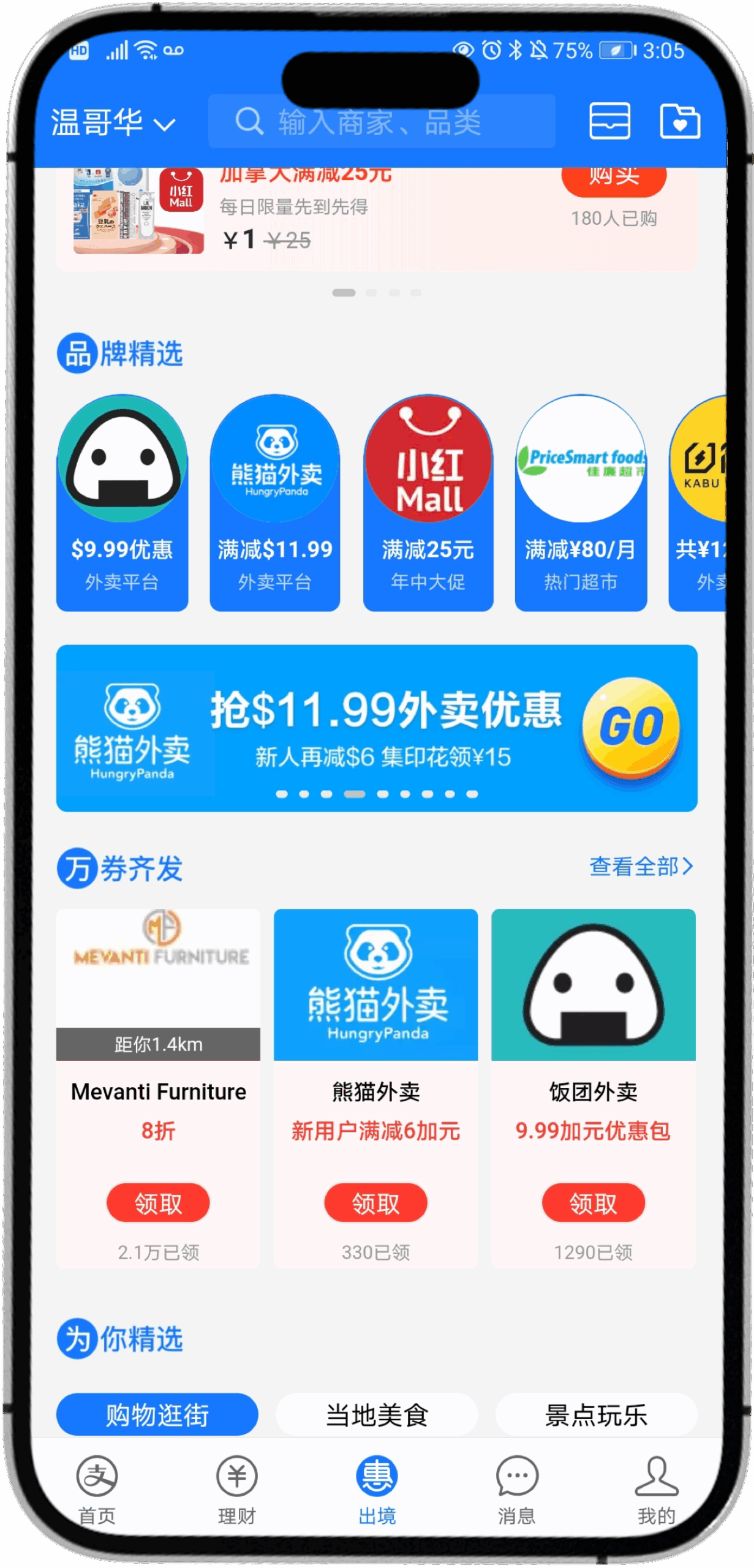The height and width of the screenshot is (1568, 754).
Task: Claim the 饭团外卖 9.99加元 coupon
Action: point(593,1204)
